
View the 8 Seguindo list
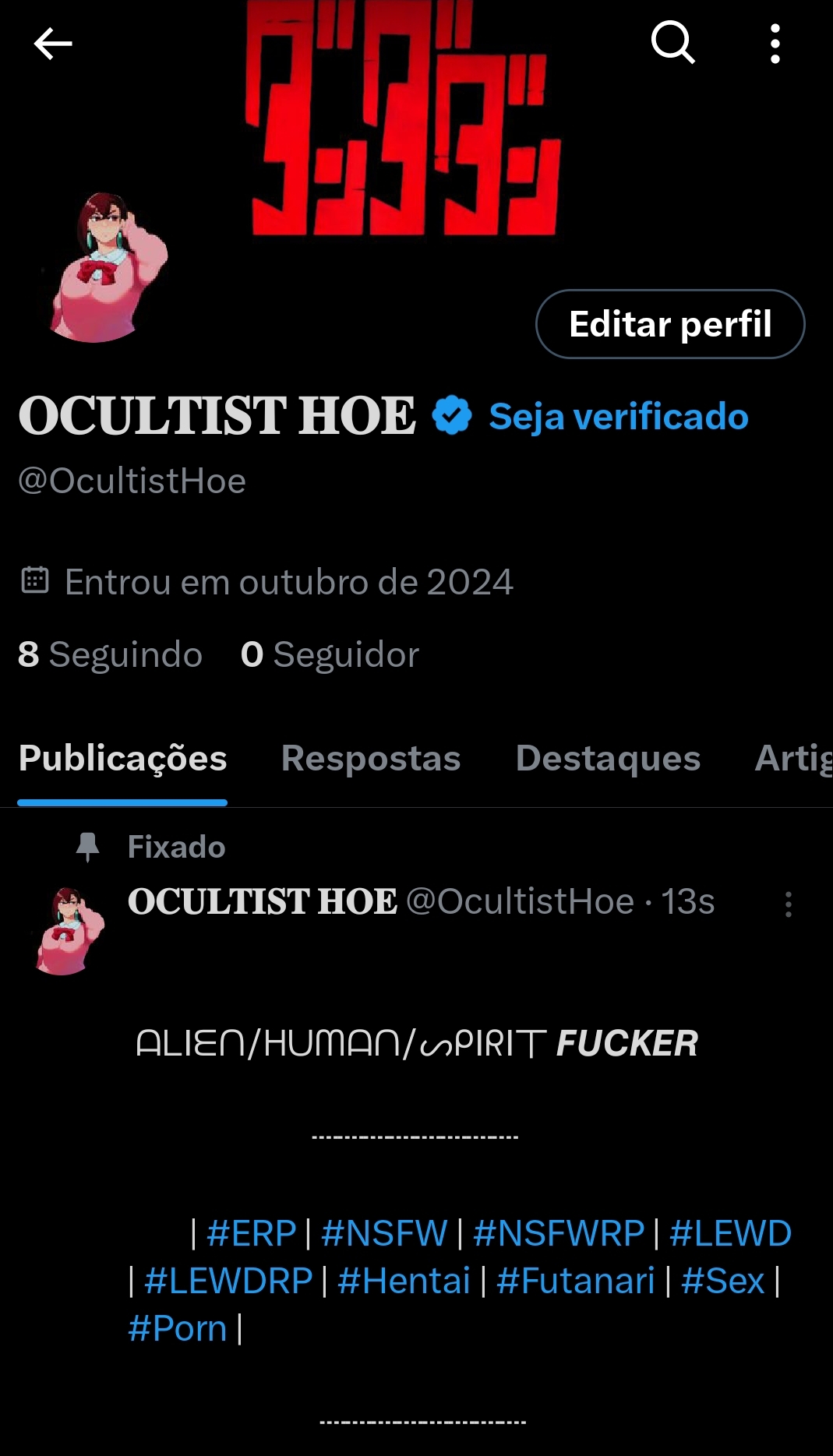tap(110, 654)
